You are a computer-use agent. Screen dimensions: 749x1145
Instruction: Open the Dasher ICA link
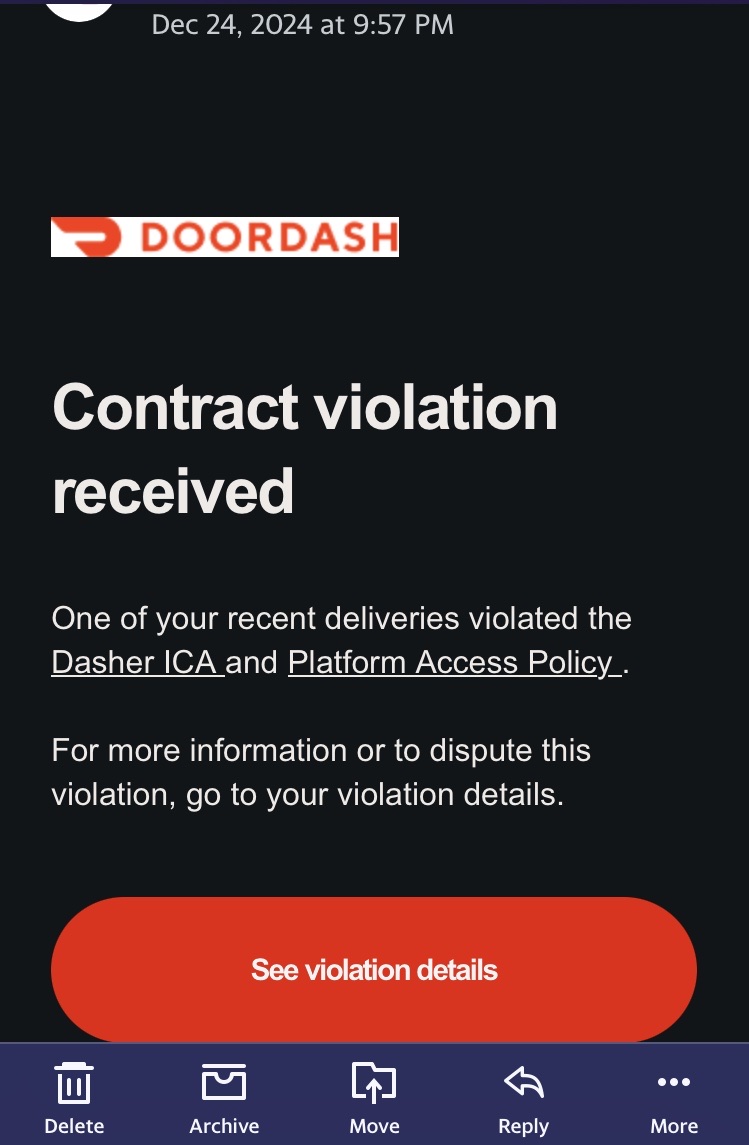(x=136, y=663)
